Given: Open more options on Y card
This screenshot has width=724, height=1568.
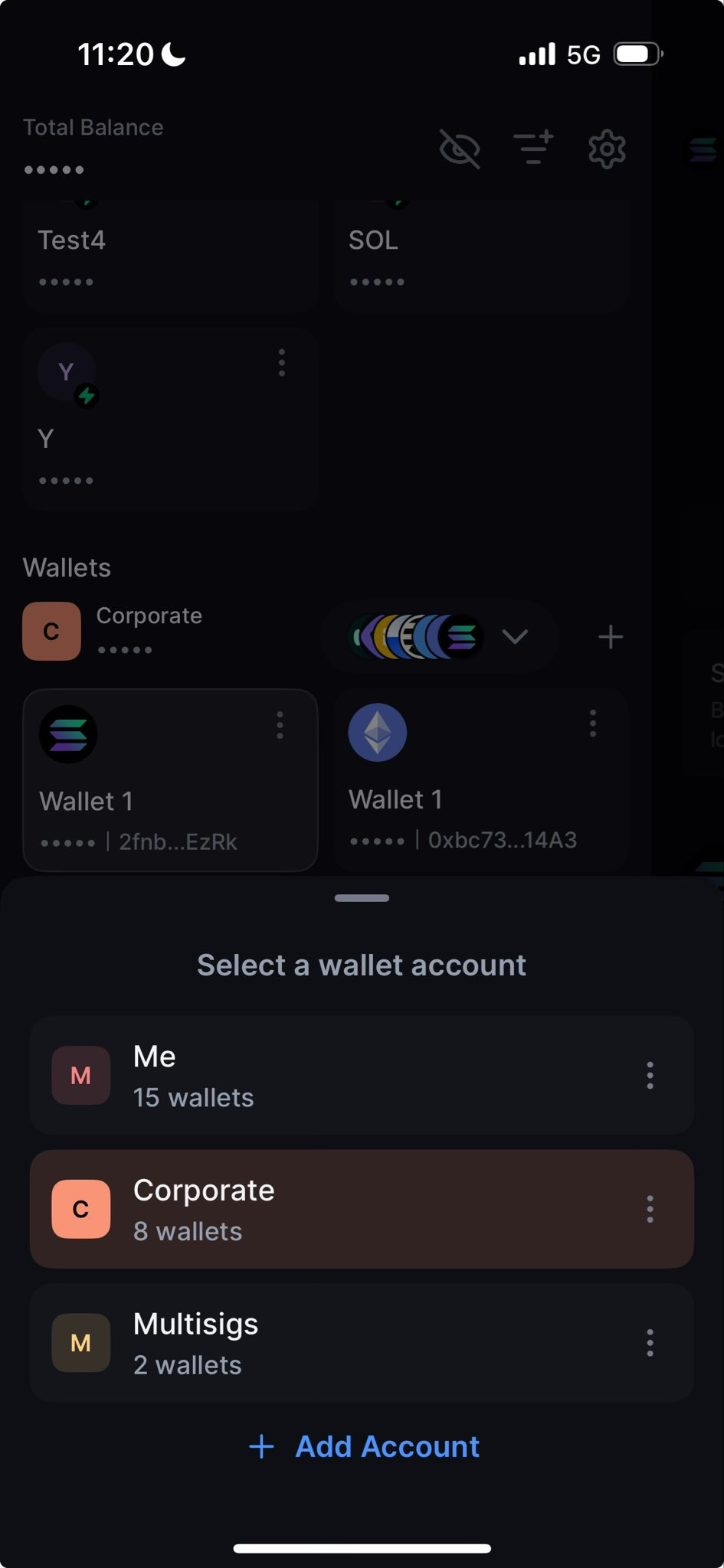Looking at the screenshot, I should pyautogui.click(x=282, y=362).
